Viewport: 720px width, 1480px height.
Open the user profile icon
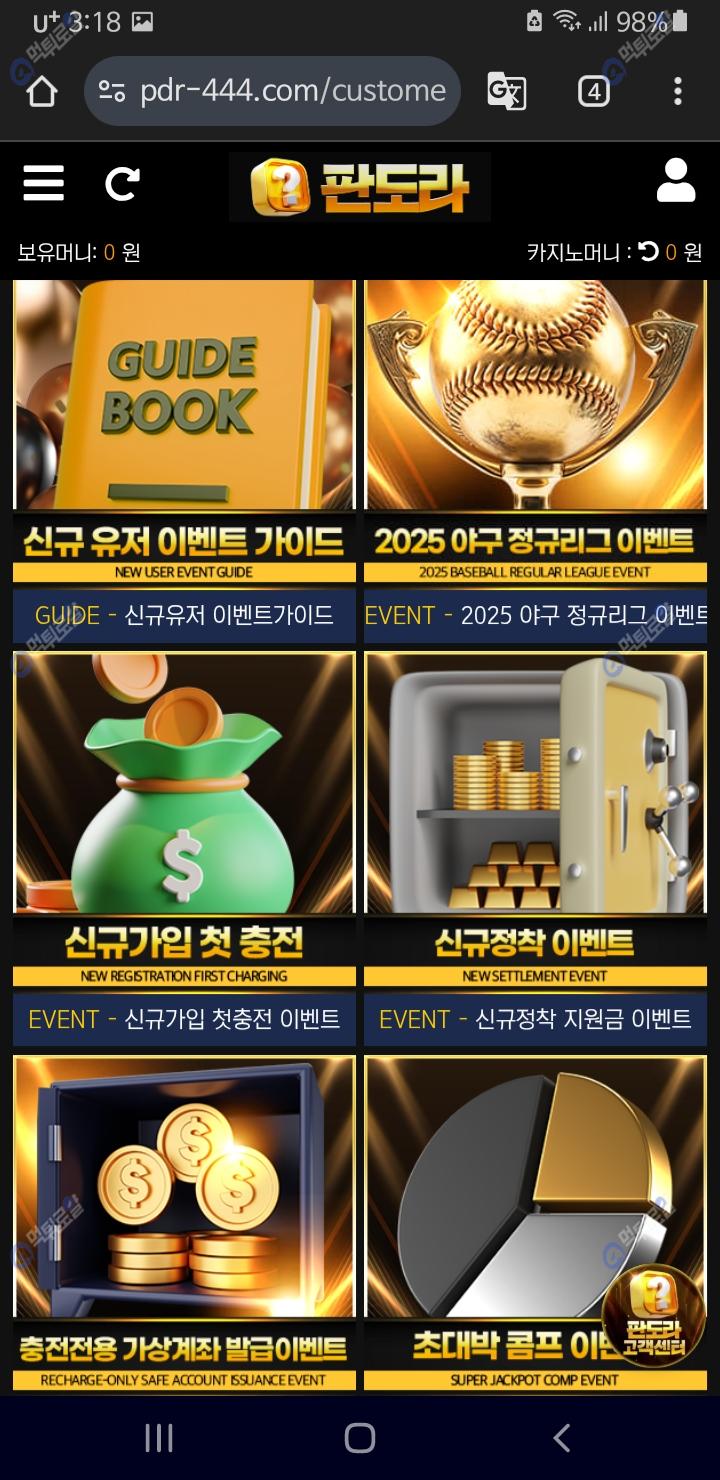point(675,181)
